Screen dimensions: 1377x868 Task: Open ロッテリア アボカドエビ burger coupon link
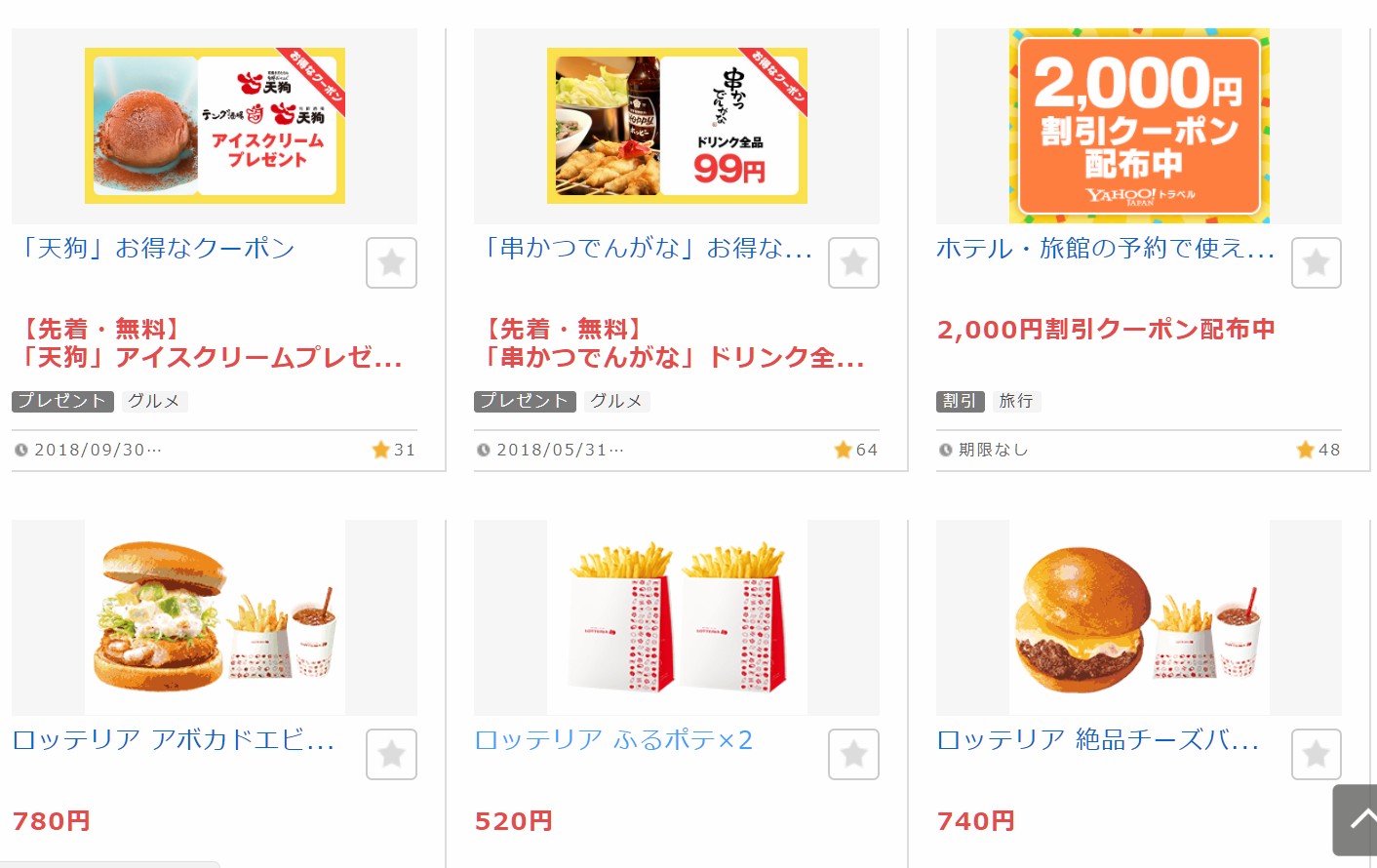pyautogui.click(x=174, y=740)
